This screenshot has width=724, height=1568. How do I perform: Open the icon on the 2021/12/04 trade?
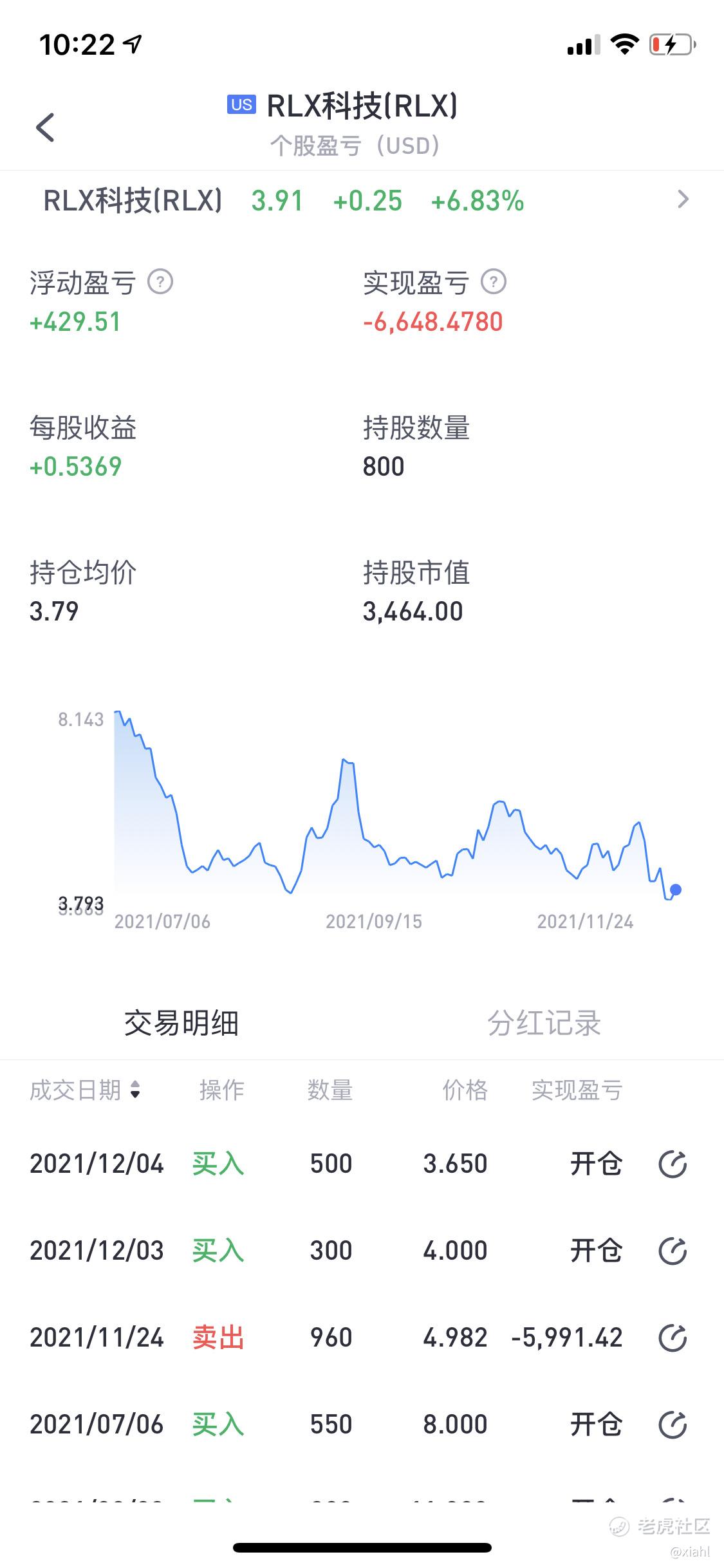(673, 1164)
